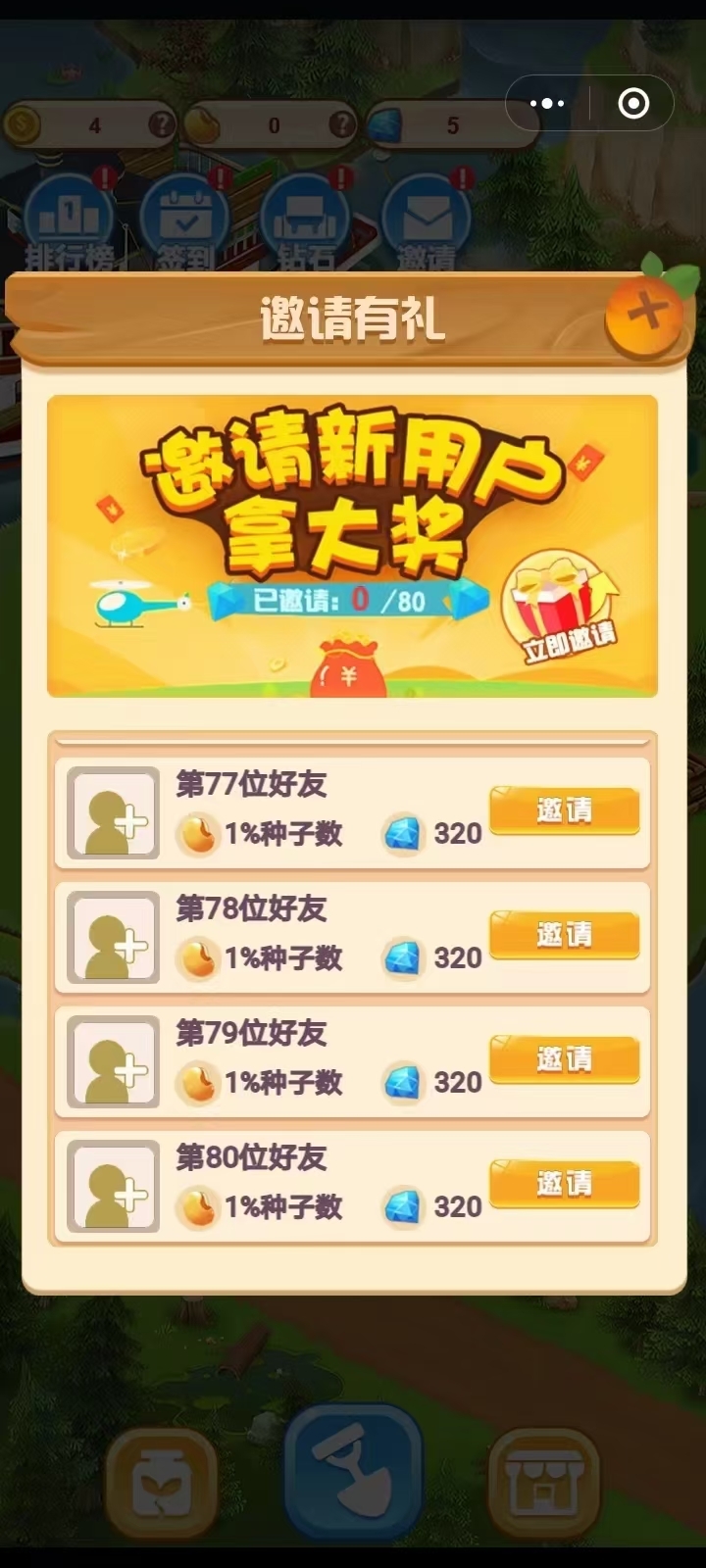Image resolution: width=706 pixels, height=1568 pixels.
Task: Invite the 第79位好友
Action: click(x=564, y=1059)
